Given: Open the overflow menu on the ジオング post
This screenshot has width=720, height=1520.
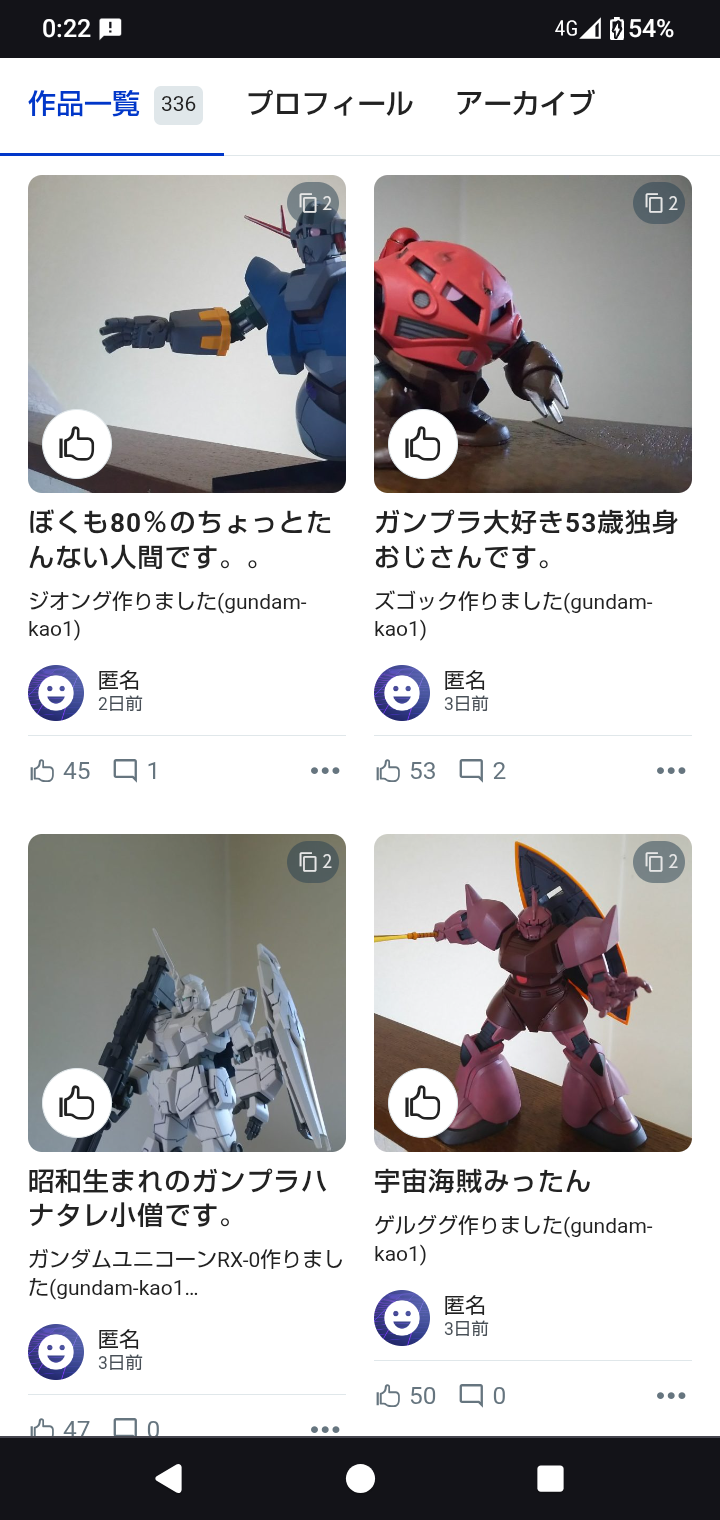Looking at the screenshot, I should tap(325, 770).
